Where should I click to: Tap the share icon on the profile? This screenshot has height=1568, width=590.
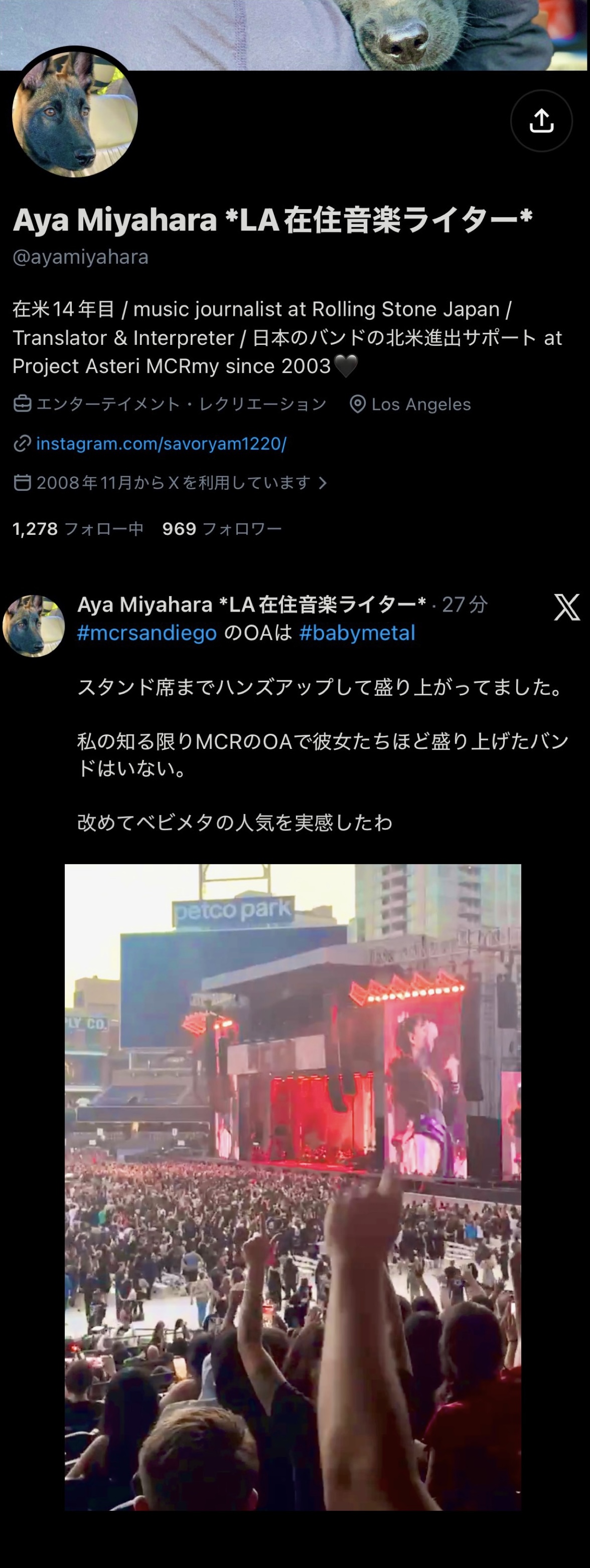(x=541, y=120)
